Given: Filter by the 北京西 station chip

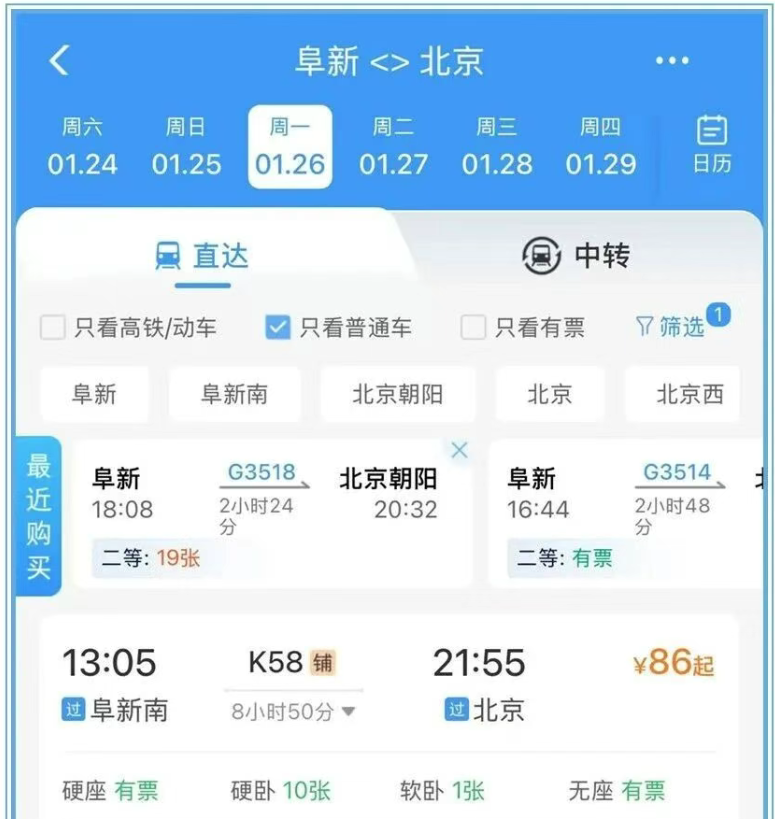Looking at the screenshot, I should 689,394.
